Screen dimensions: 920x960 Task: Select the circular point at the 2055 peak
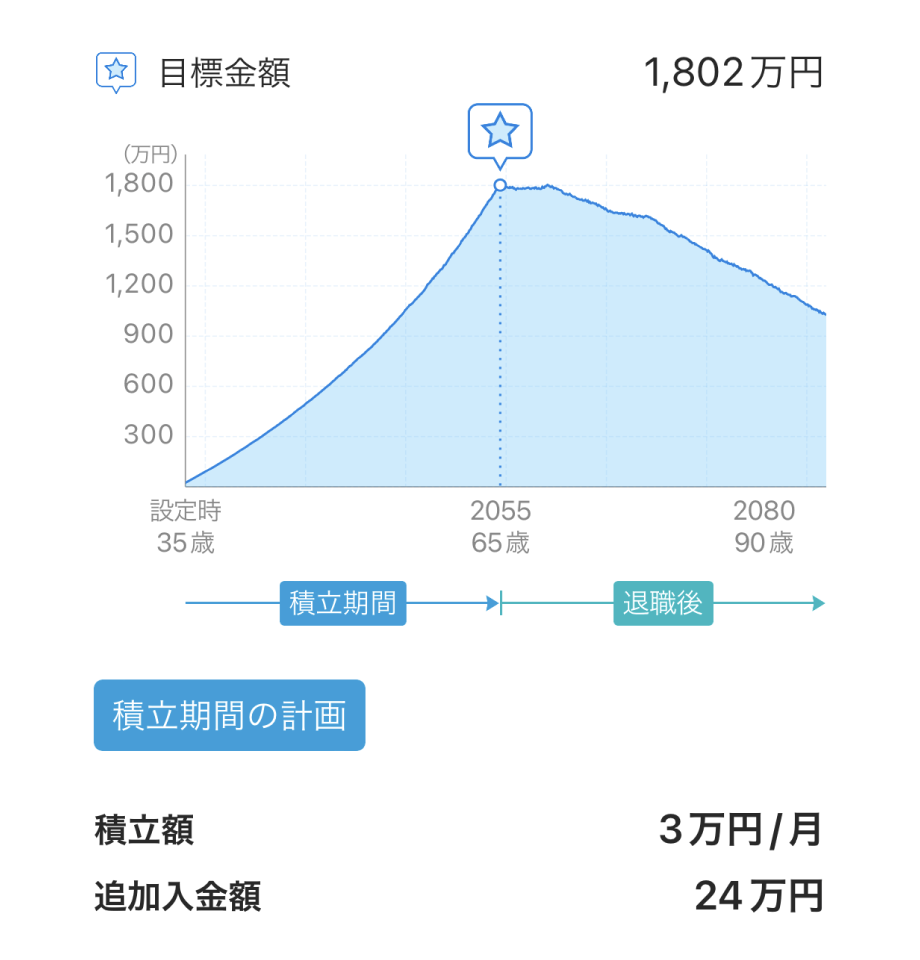tap(499, 185)
